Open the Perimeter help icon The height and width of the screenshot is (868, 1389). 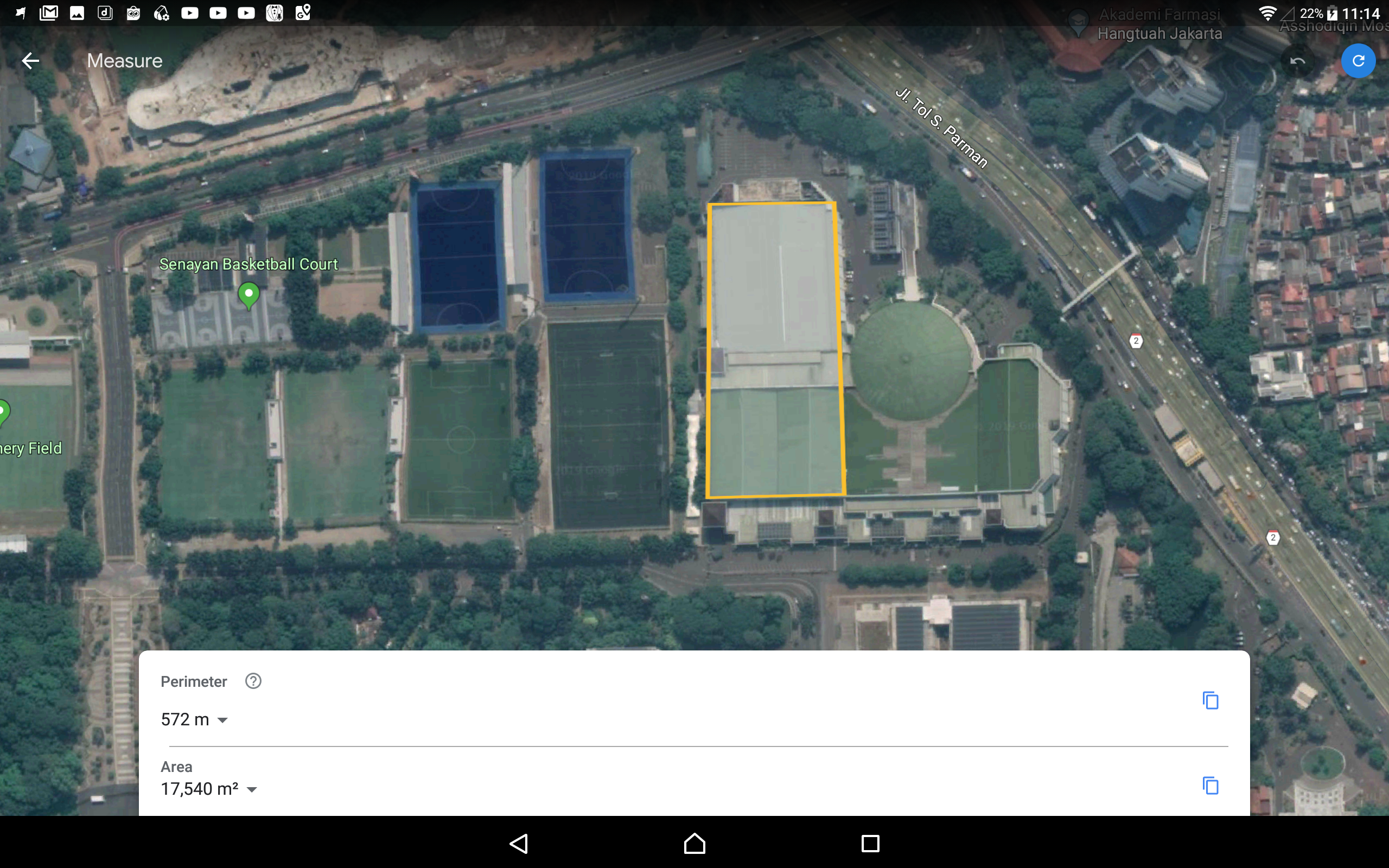click(x=253, y=681)
